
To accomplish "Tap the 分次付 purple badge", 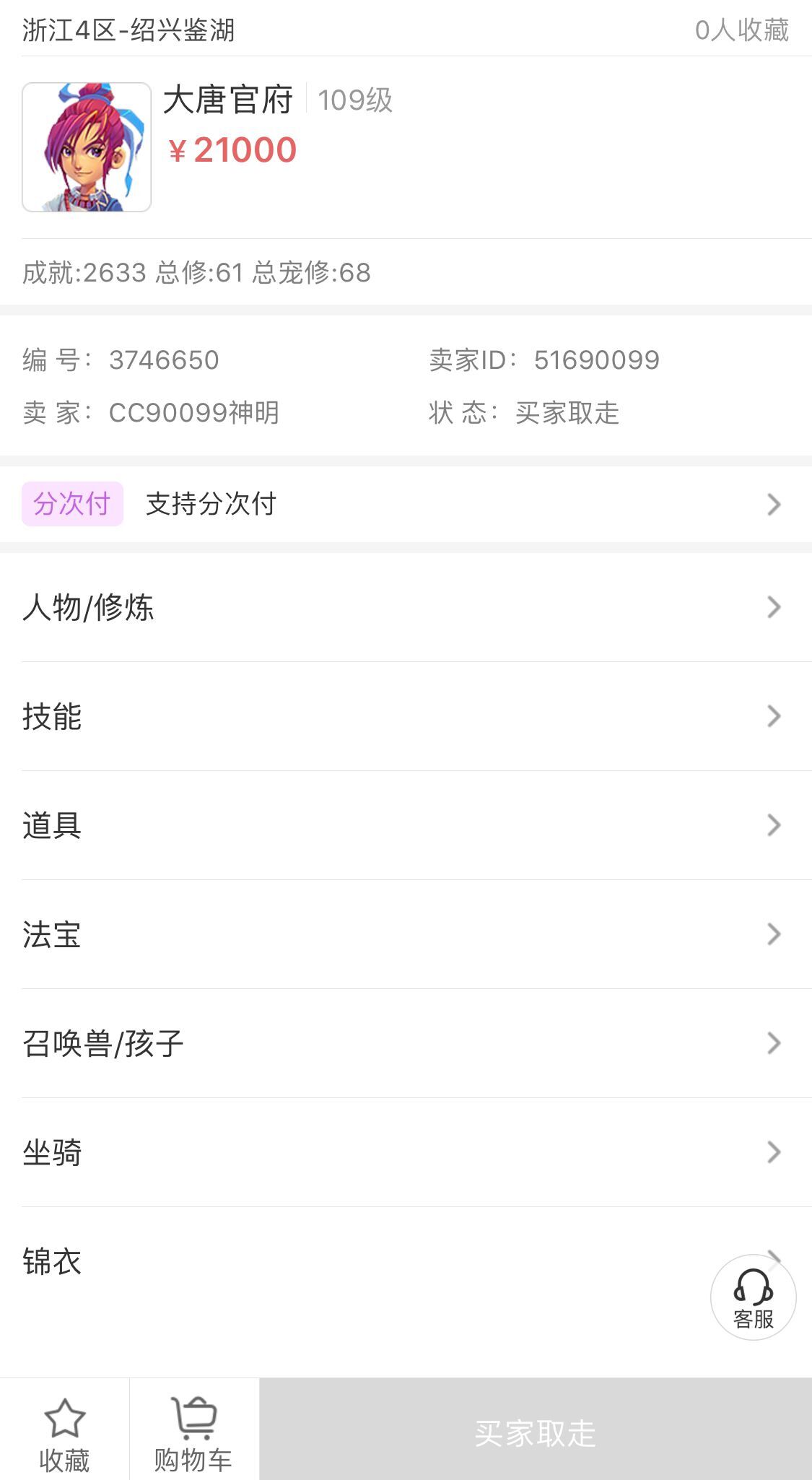I will [72, 505].
